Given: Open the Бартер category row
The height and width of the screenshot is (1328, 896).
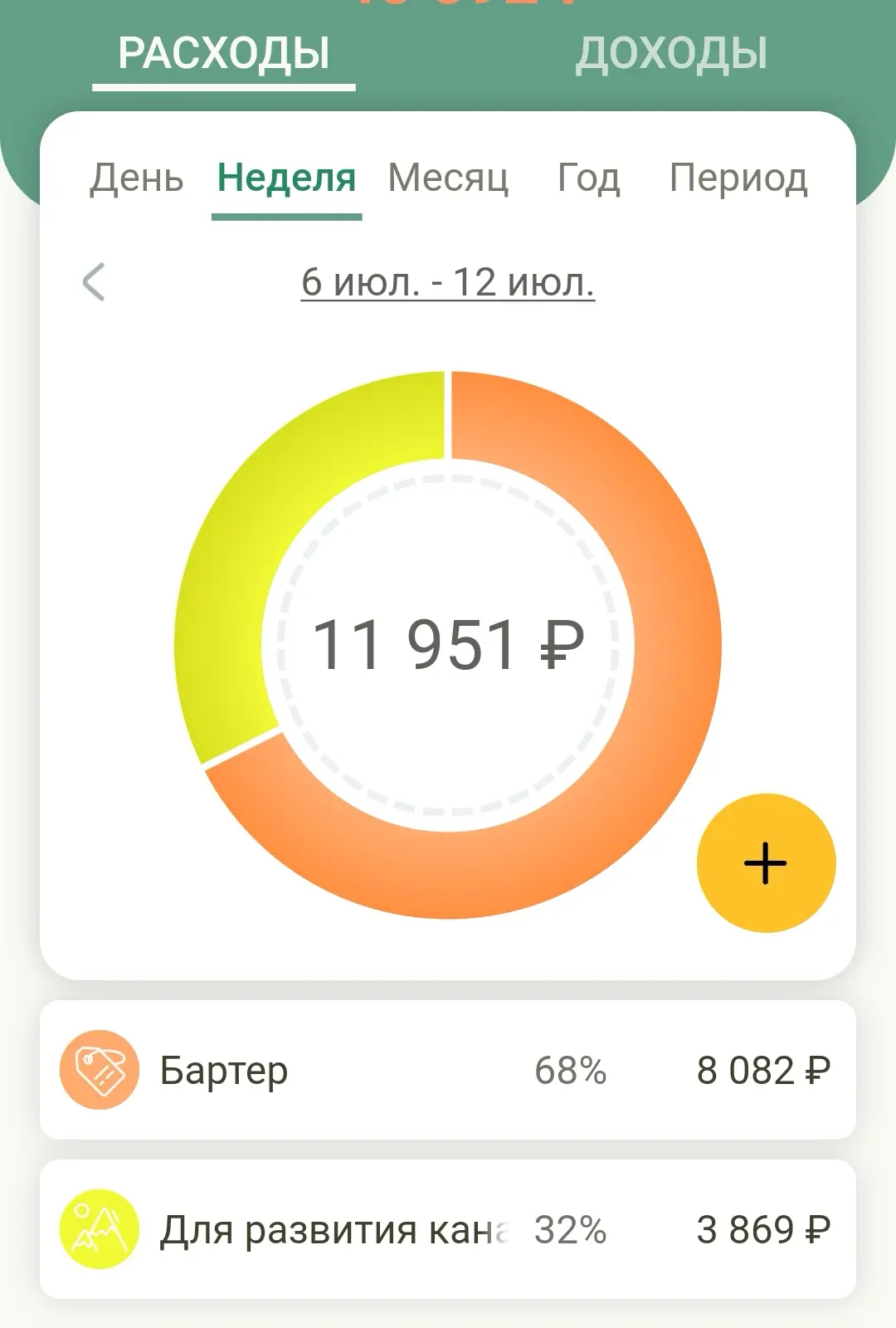Looking at the screenshot, I should 448,1070.
